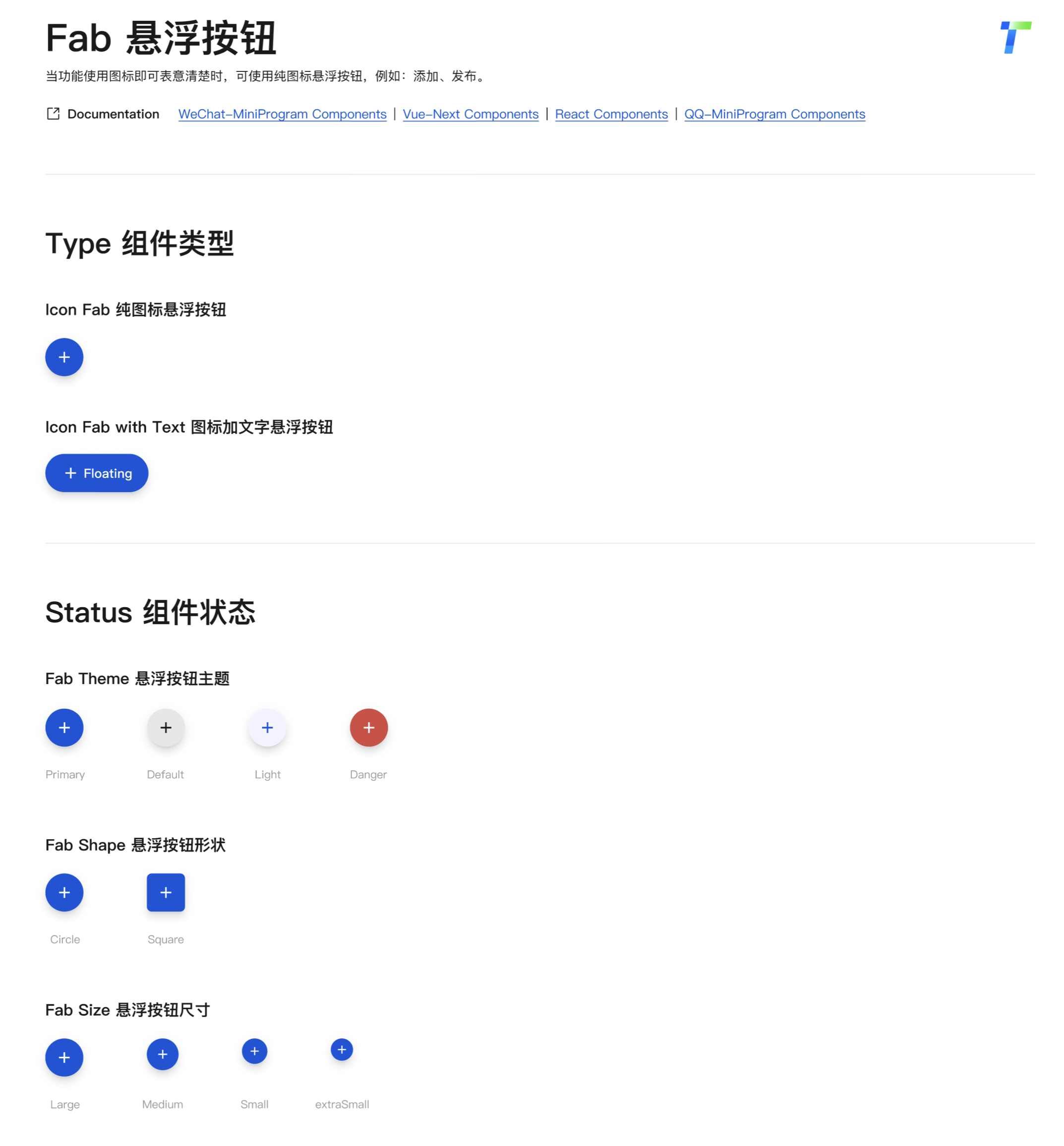The width and height of the screenshot is (1064, 1146).
Task: Open WeChat-MiniProgram Components link
Action: click(x=282, y=114)
